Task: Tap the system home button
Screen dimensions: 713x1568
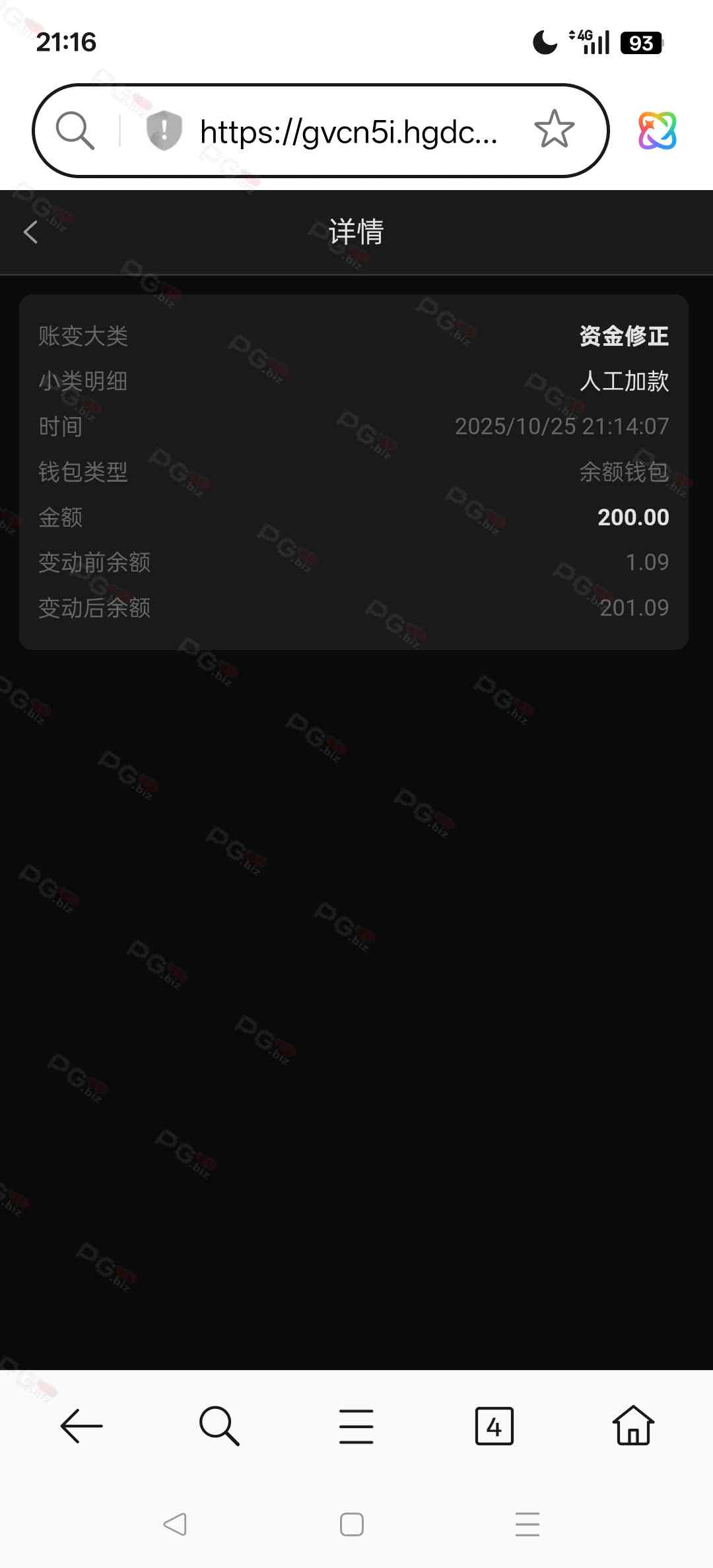Action: [x=351, y=1524]
